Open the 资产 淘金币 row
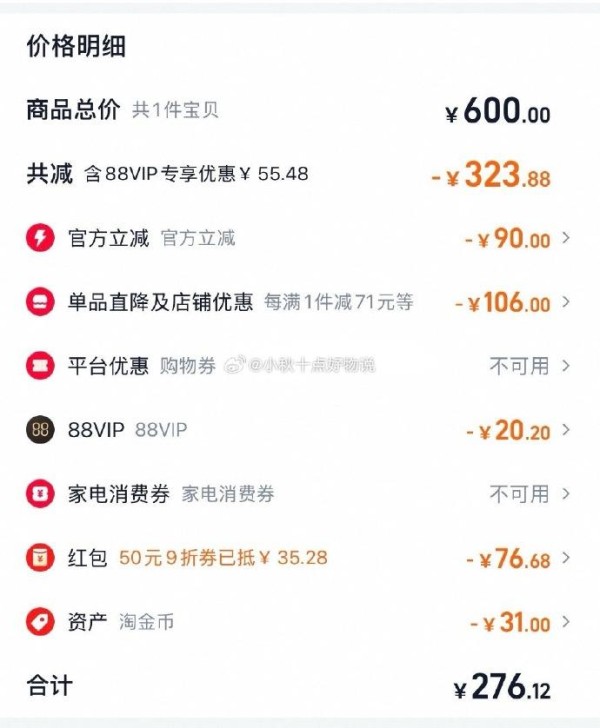This screenshot has height=728, width=600. click(x=300, y=622)
